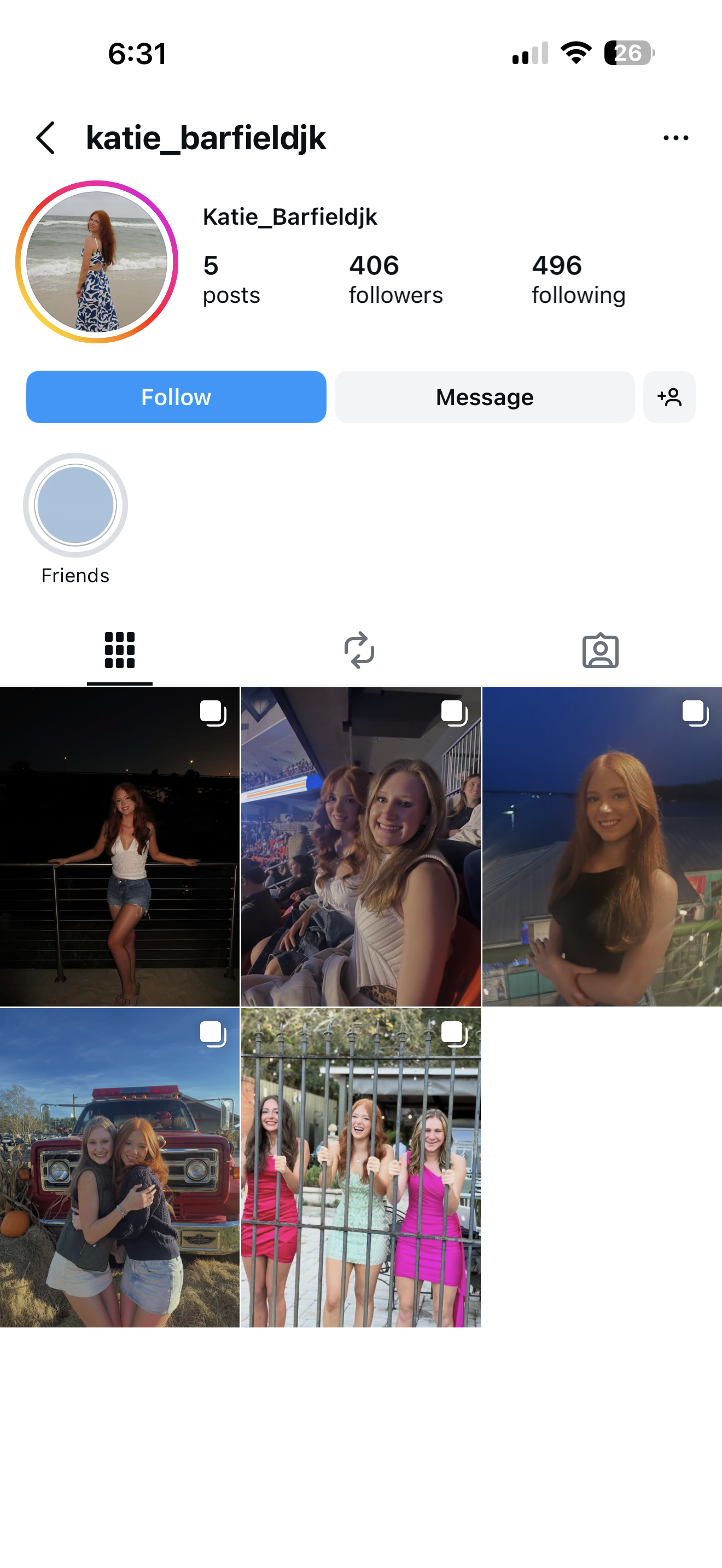Image resolution: width=722 pixels, height=1568 pixels.
Task: Show suggested accounts via add-person button
Action: point(669,397)
